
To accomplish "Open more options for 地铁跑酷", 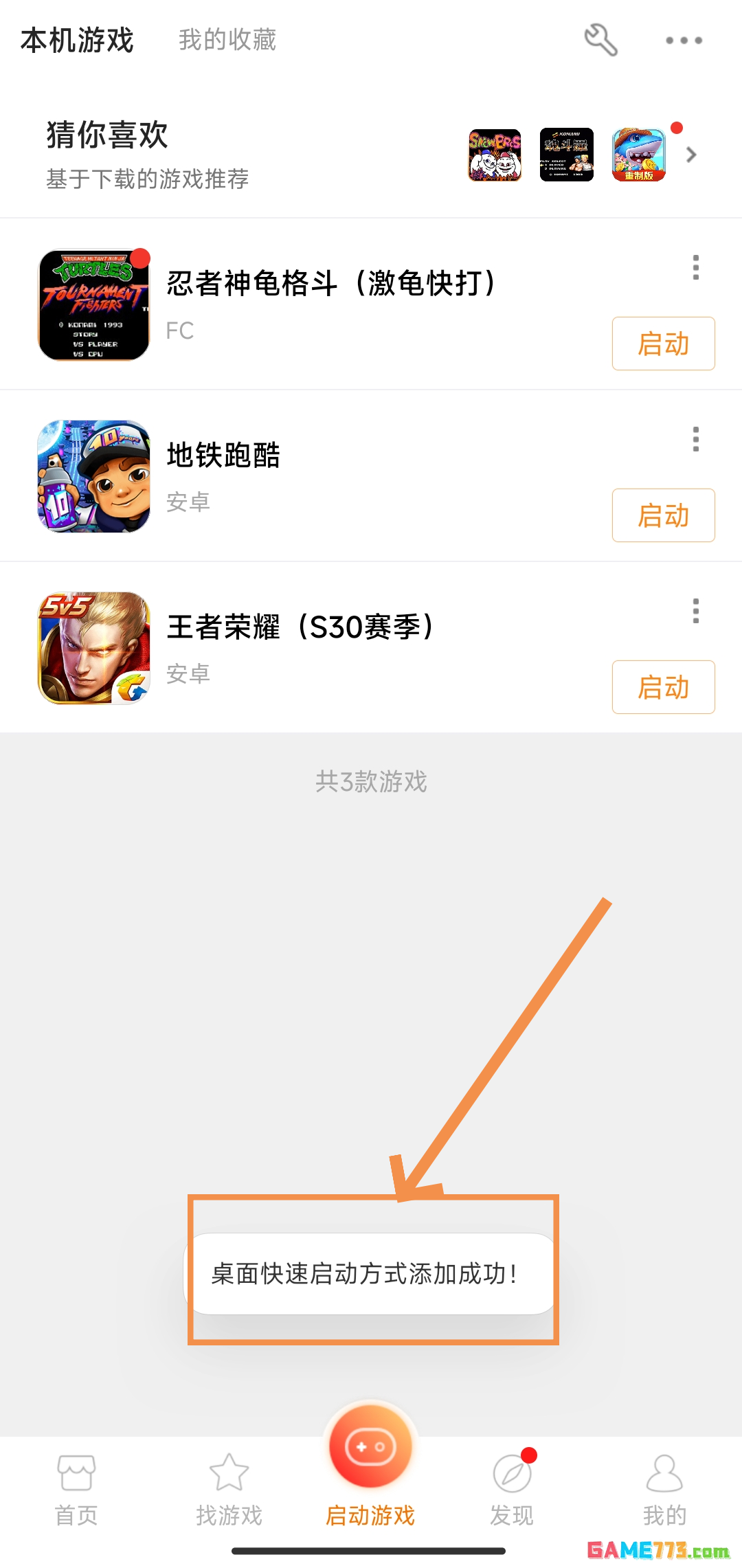I will pyautogui.click(x=695, y=439).
